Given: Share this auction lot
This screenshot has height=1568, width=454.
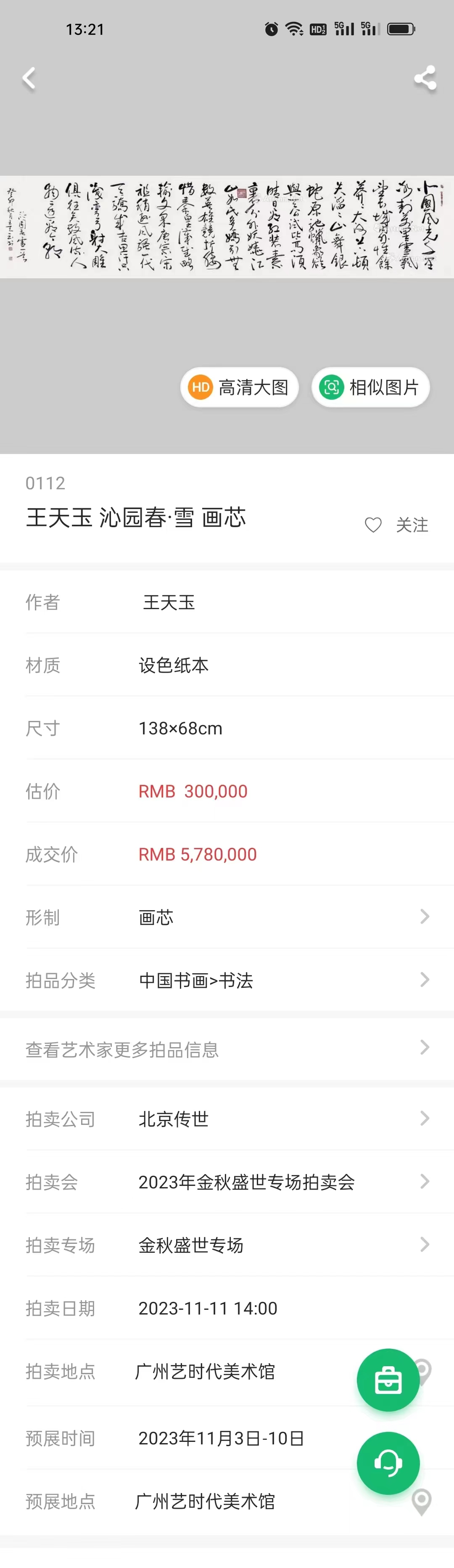Looking at the screenshot, I should click(425, 78).
